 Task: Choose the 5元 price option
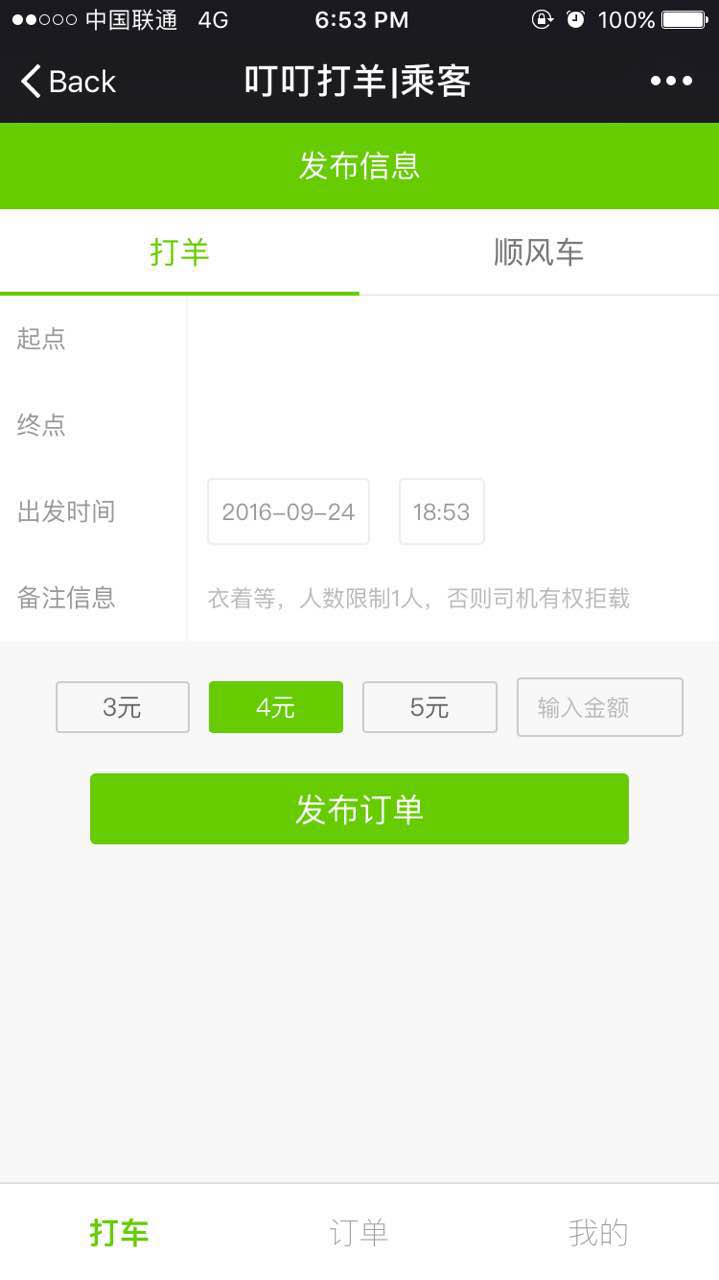(429, 707)
